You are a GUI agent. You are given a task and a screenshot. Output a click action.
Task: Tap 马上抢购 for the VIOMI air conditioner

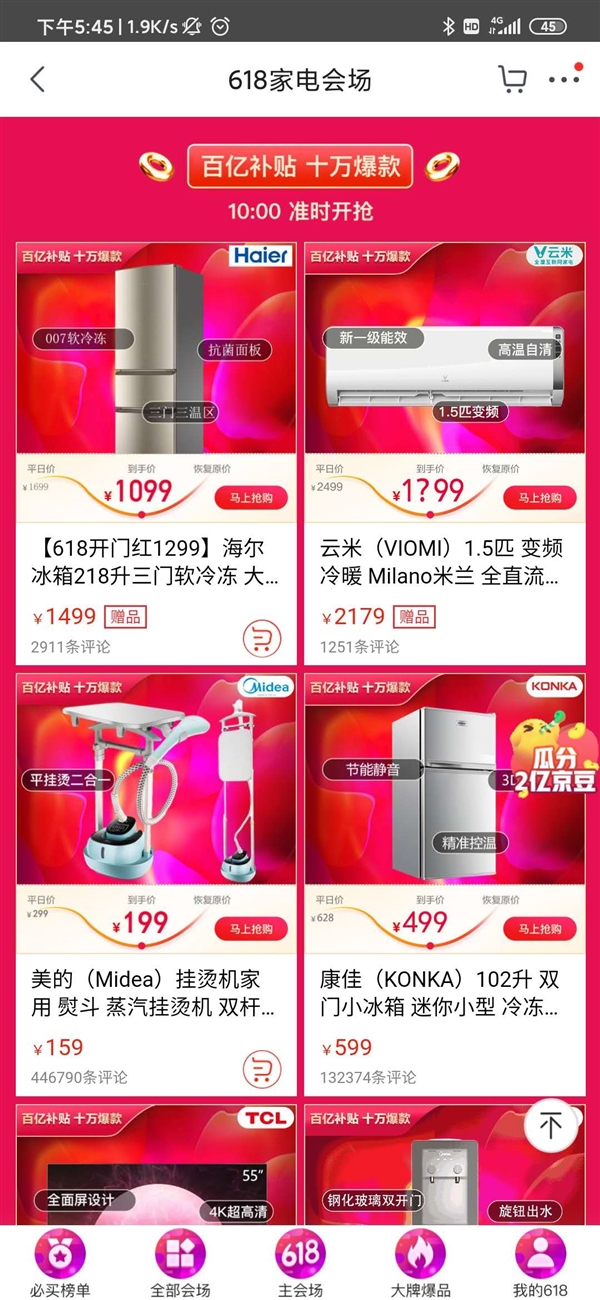tap(539, 497)
